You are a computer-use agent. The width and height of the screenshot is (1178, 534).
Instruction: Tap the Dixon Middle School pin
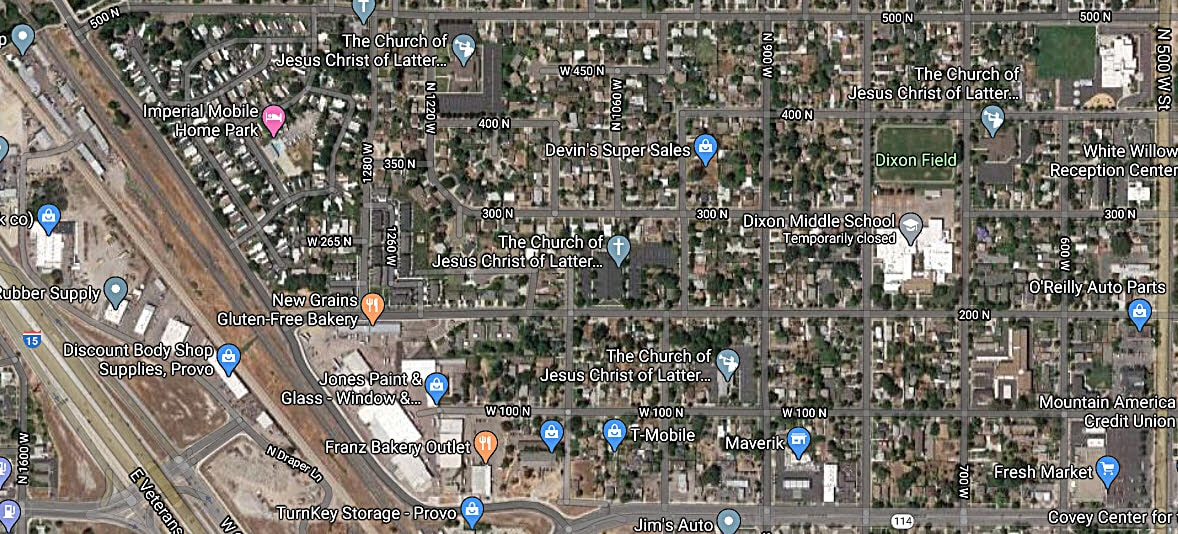(910, 229)
